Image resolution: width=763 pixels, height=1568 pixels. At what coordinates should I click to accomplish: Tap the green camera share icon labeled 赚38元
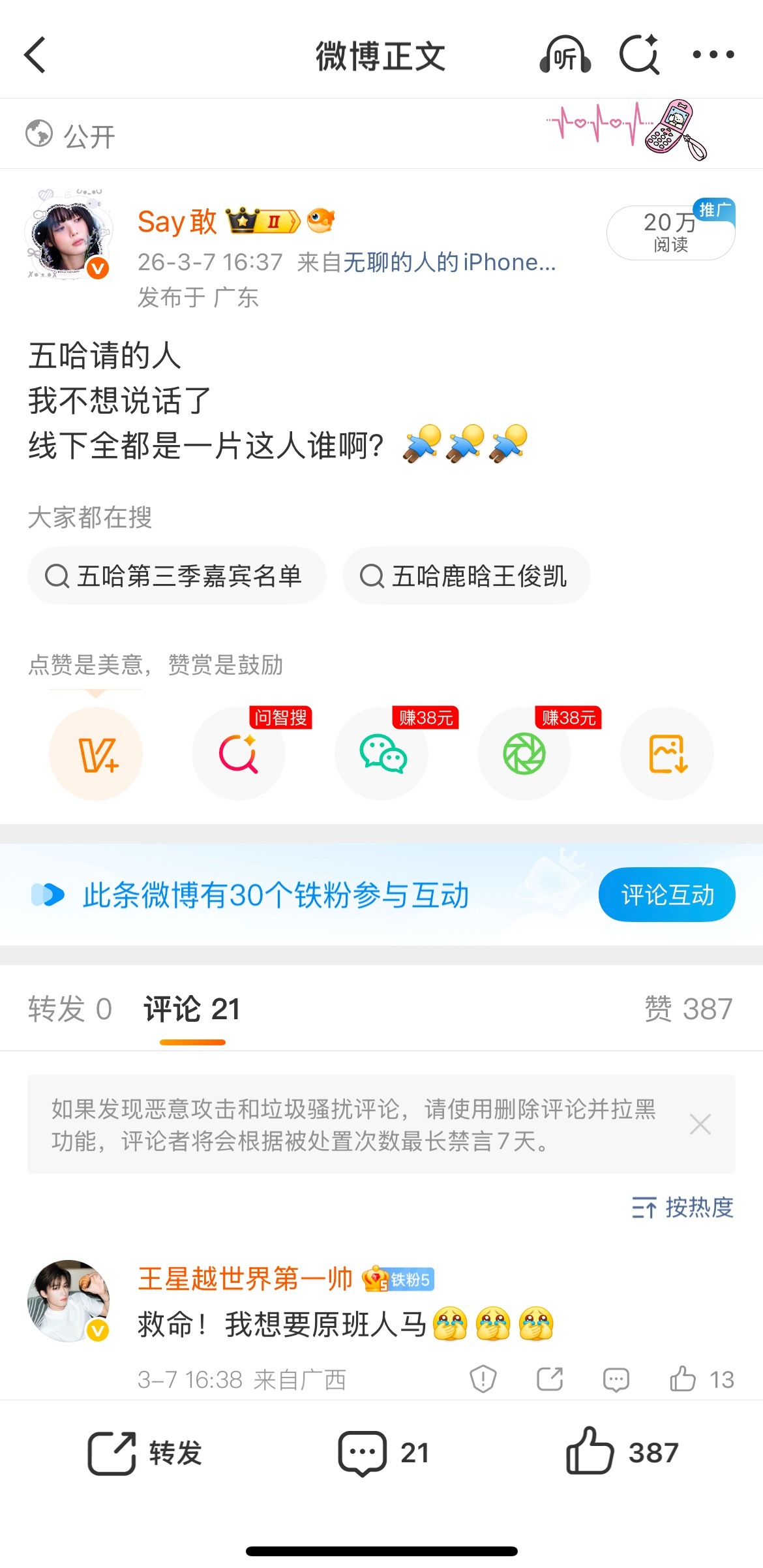point(524,754)
